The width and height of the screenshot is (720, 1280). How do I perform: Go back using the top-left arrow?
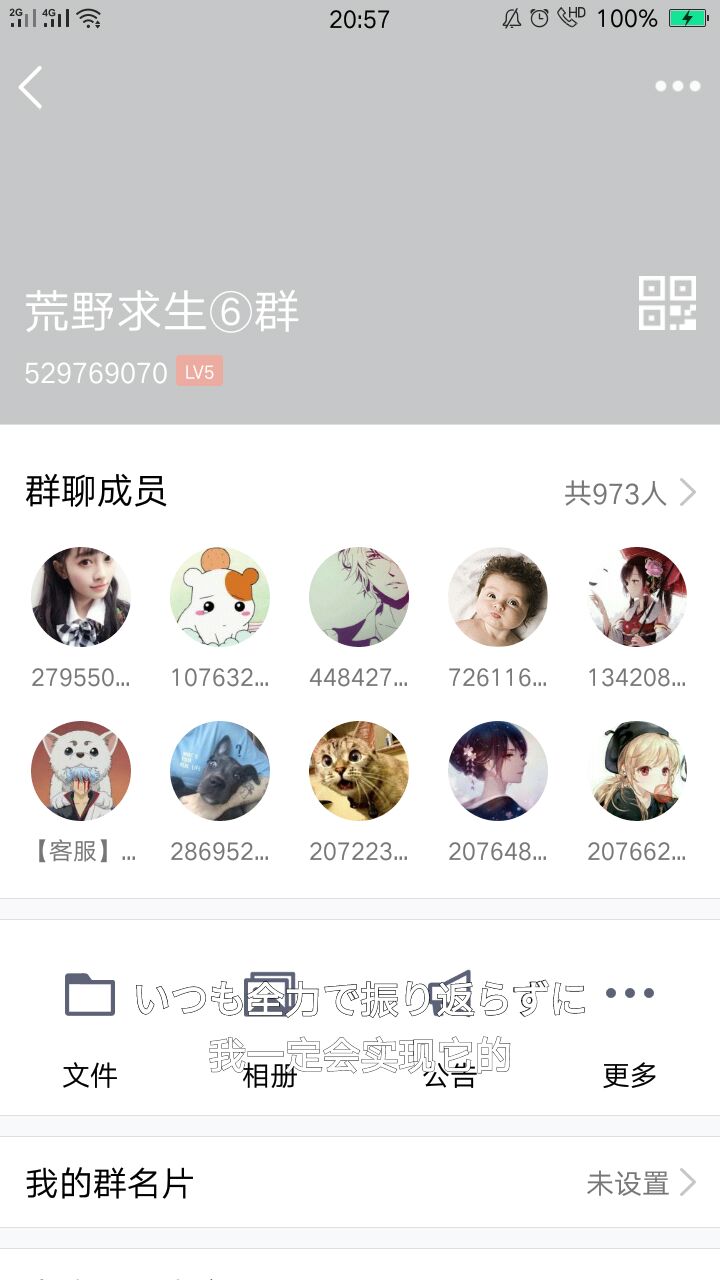coord(31,87)
